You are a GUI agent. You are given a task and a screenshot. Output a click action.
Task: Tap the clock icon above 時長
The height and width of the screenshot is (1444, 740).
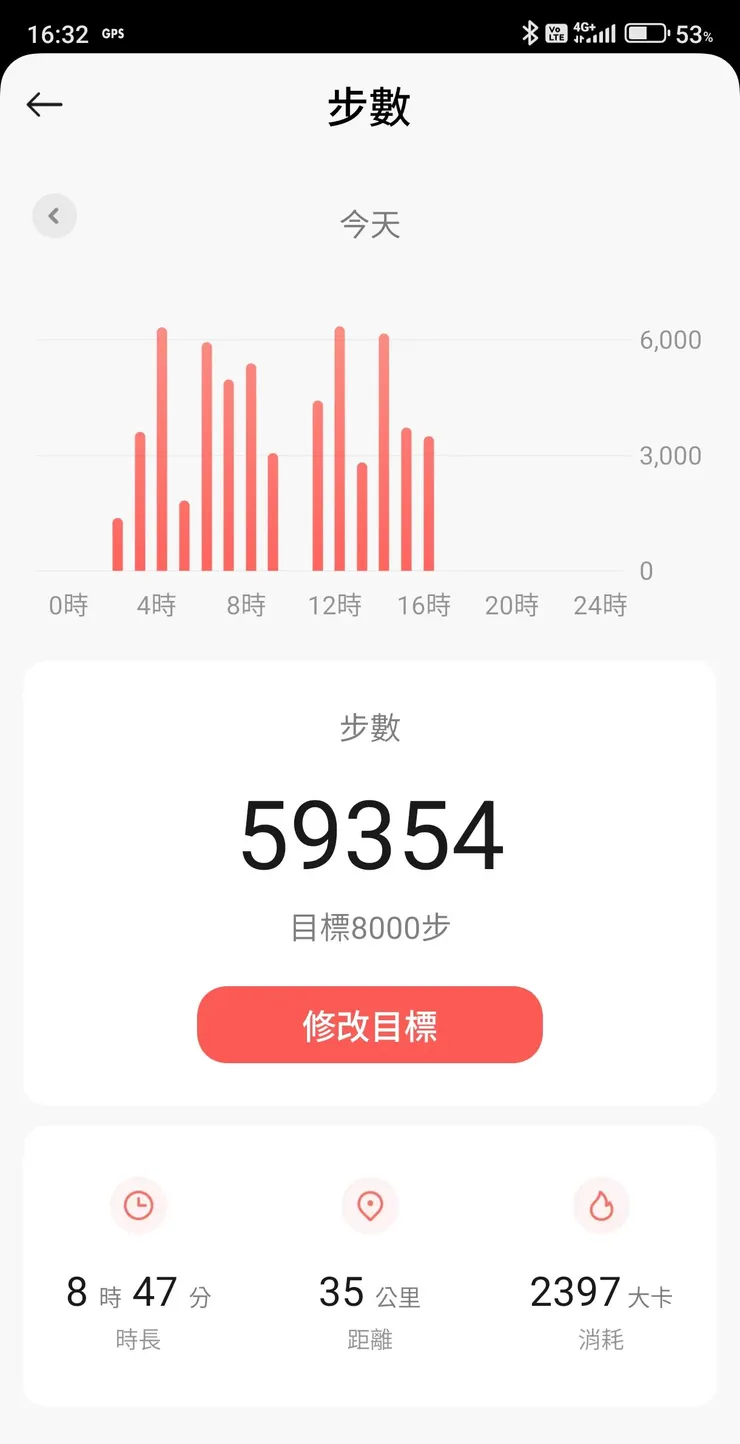pos(138,1206)
